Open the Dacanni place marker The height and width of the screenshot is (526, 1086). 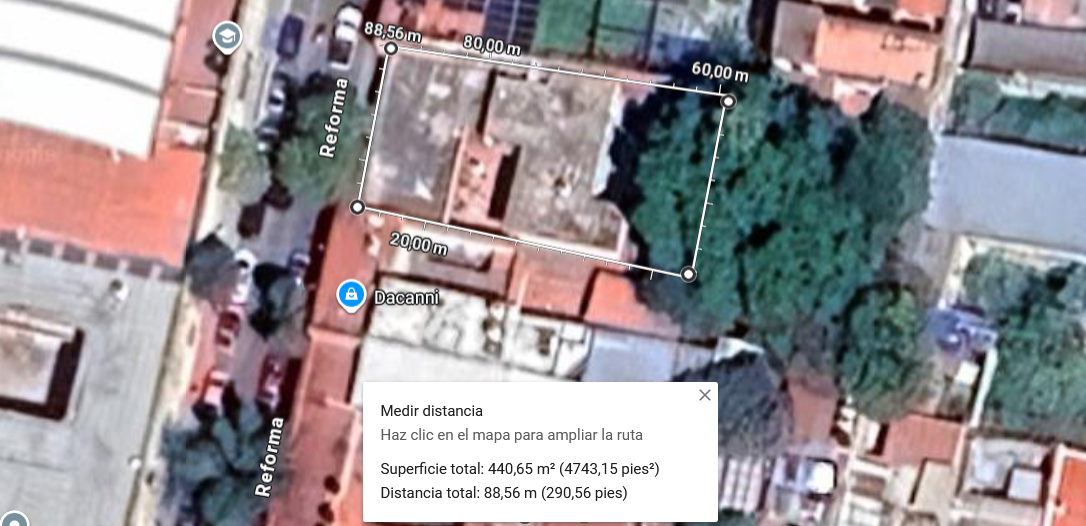[x=351, y=295]
